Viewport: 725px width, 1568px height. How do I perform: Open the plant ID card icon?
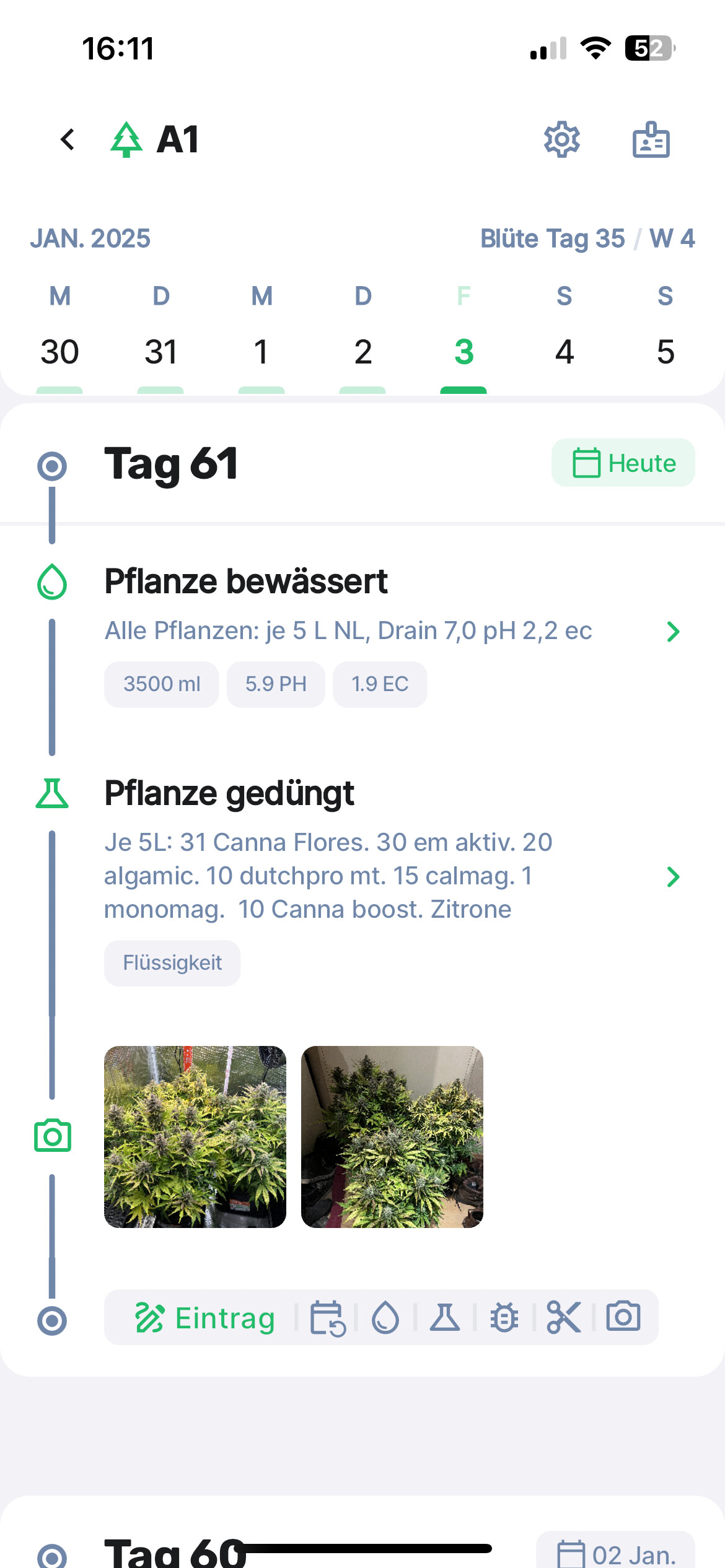tap(651, 139)
